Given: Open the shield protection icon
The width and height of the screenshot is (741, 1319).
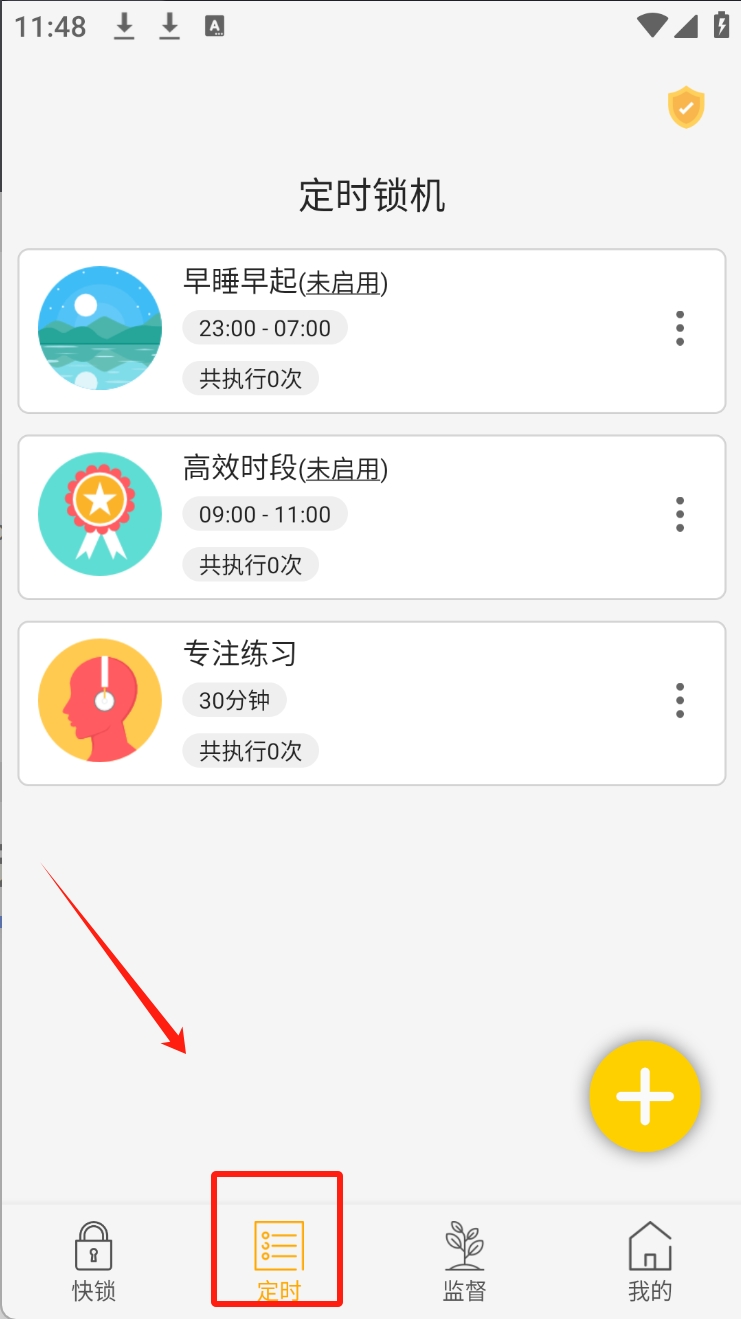Looking at the screenshot, I should [686, 107].
